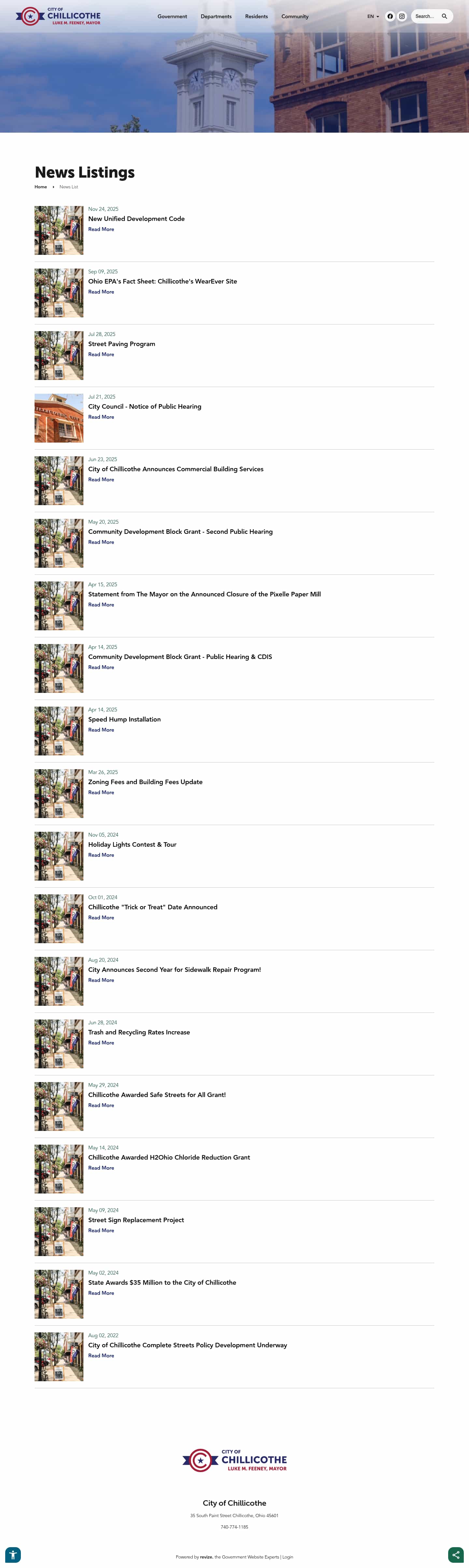Image resolution: width=469 pixels, height=1568 pixels.
Task: Visit the city's Facebook page
Action: coord(390,16)
